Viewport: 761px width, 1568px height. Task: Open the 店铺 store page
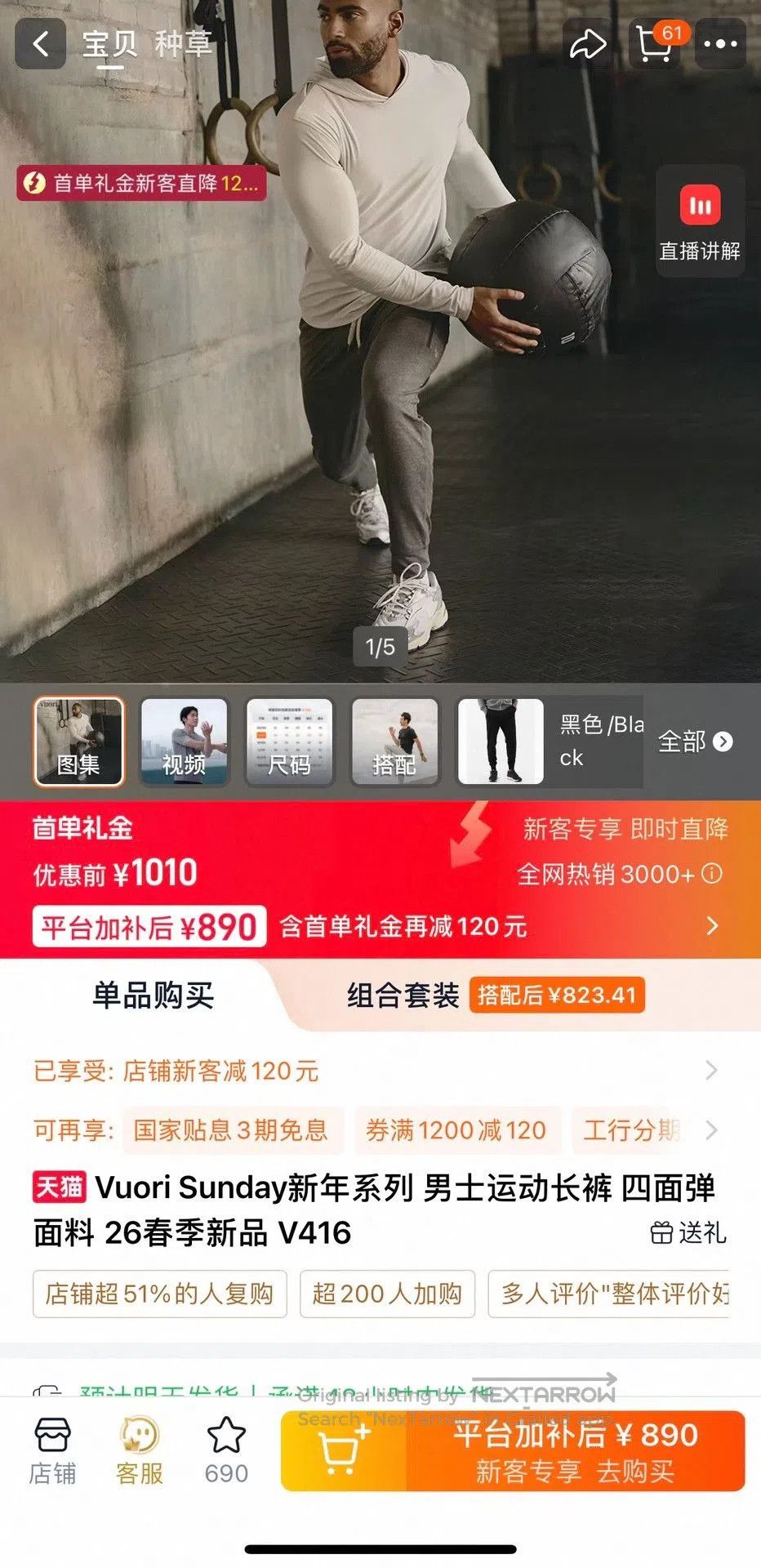click(52, 1451)
